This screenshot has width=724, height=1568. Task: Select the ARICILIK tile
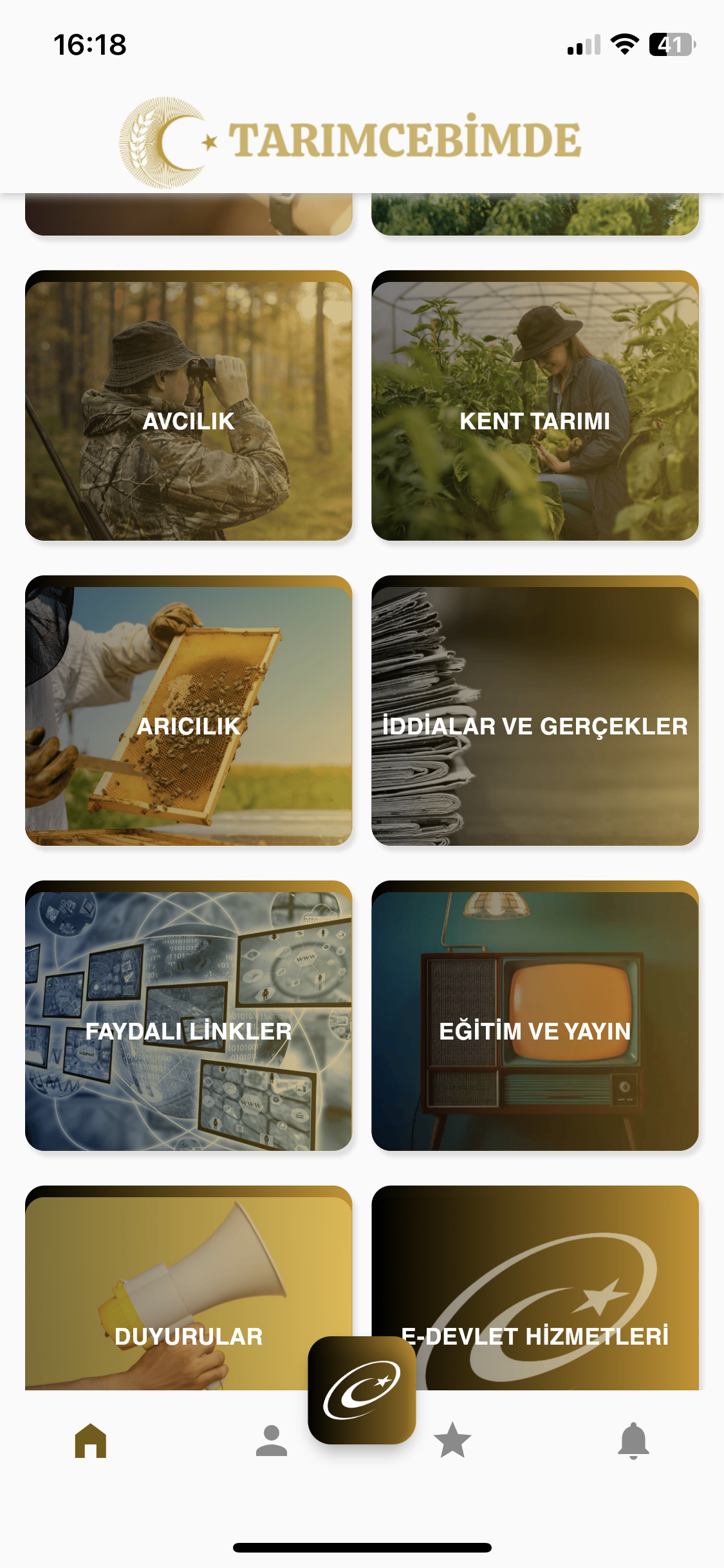189,711
